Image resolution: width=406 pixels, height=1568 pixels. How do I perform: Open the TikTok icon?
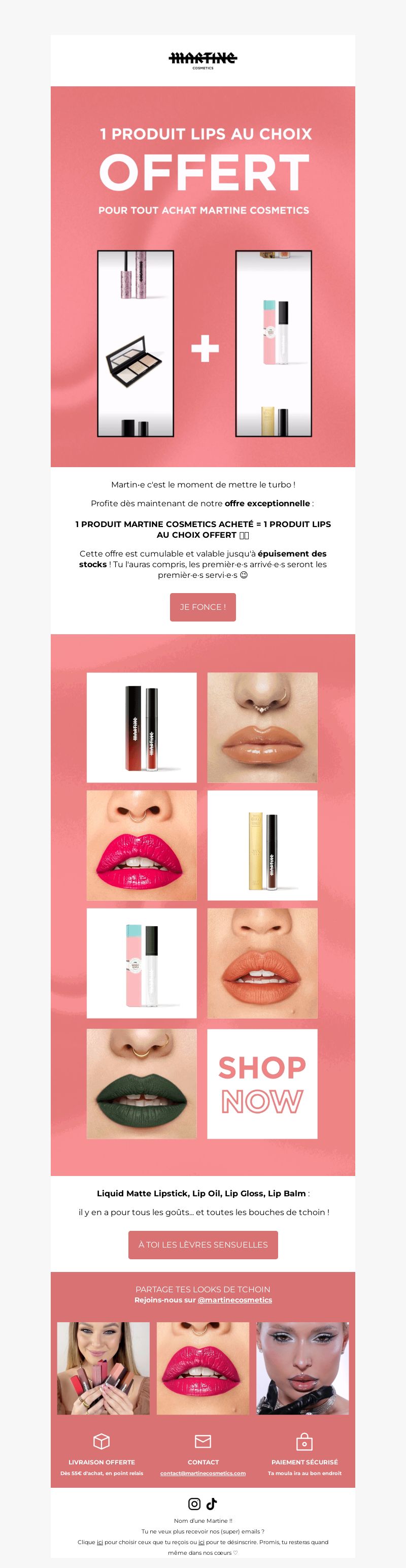[x=212, y=1504]
